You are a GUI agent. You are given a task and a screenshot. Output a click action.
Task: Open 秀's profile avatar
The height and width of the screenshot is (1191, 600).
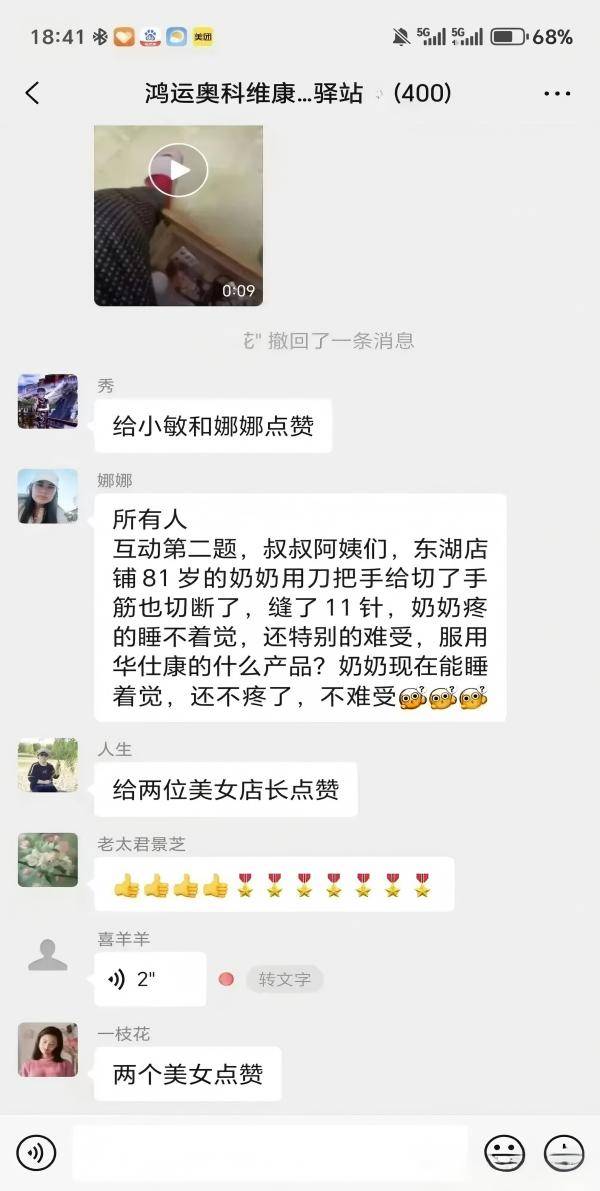pos(47,401)
